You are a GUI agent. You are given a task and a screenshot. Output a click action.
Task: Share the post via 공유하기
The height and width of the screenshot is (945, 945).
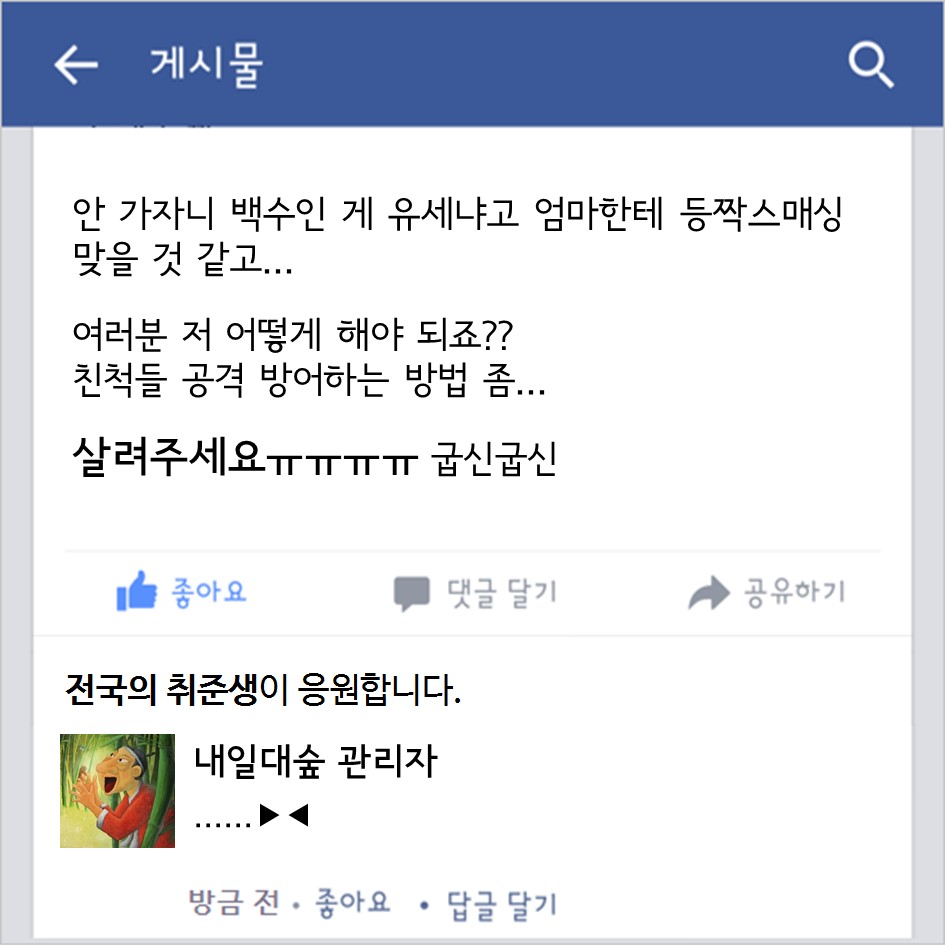coord(767,592)
